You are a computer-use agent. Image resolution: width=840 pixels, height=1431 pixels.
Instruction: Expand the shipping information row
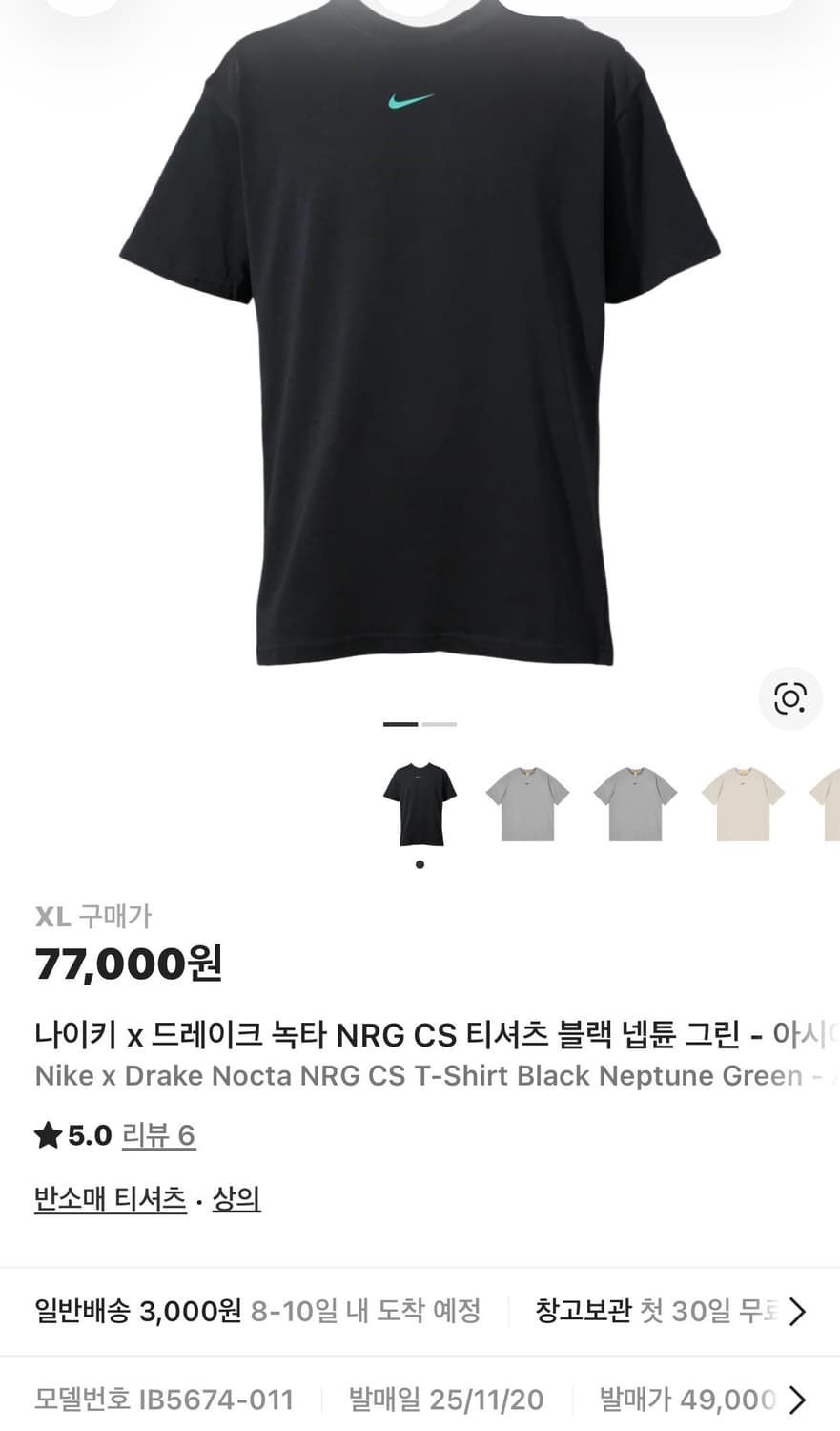coord(797,1311)
